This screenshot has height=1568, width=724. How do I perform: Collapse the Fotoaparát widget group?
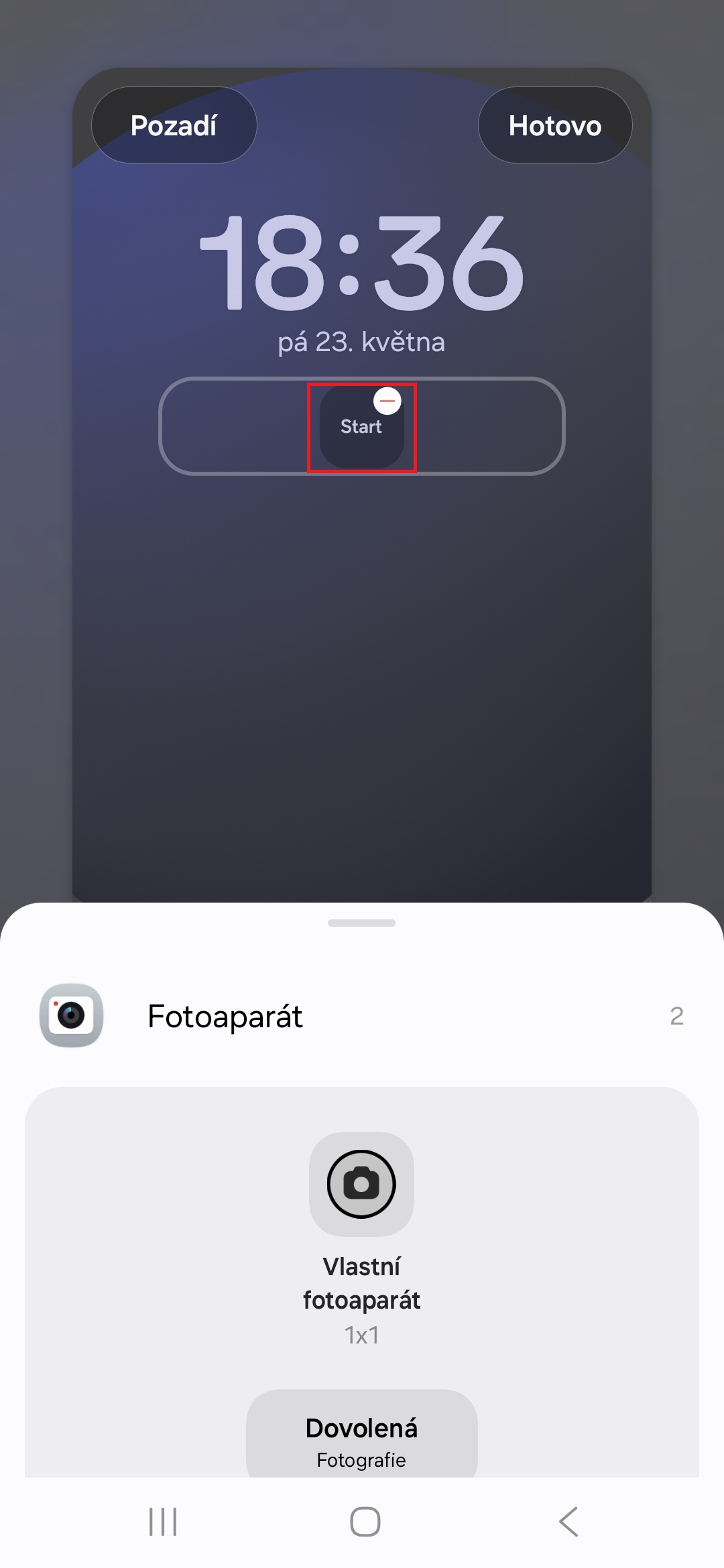pos(362,1016)
